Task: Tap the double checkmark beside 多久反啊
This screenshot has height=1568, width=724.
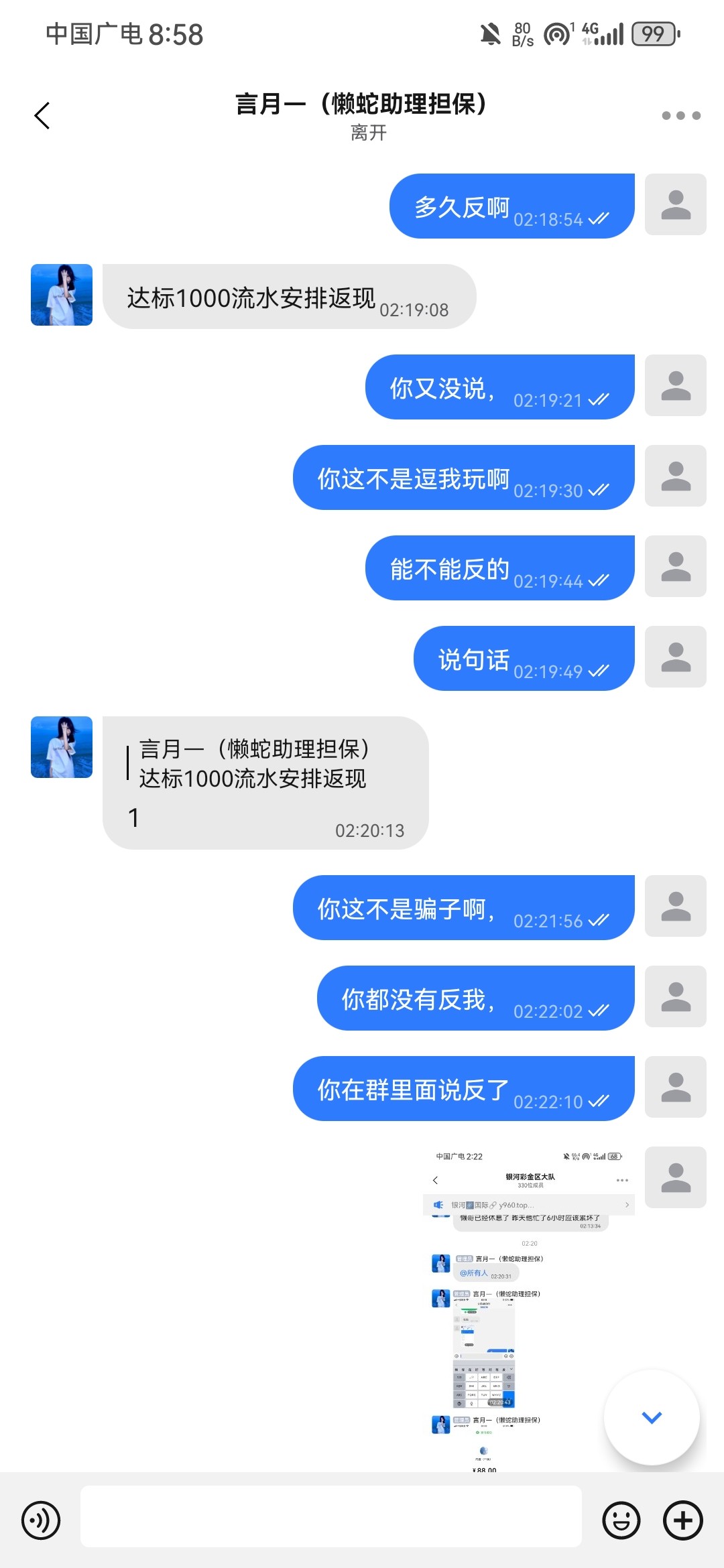Action: 600,219
